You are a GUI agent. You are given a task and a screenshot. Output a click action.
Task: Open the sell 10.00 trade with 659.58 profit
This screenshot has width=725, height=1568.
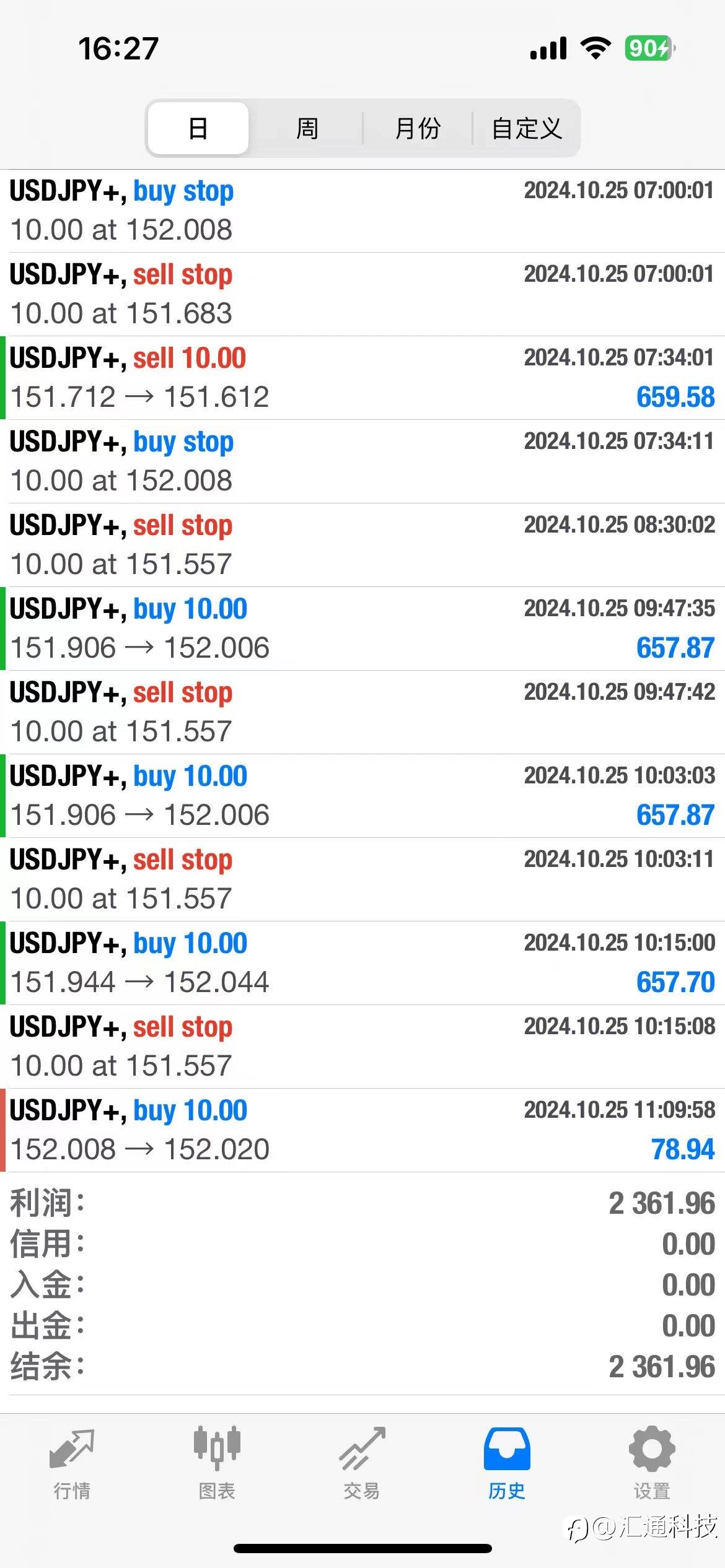[x=362, y=378]
